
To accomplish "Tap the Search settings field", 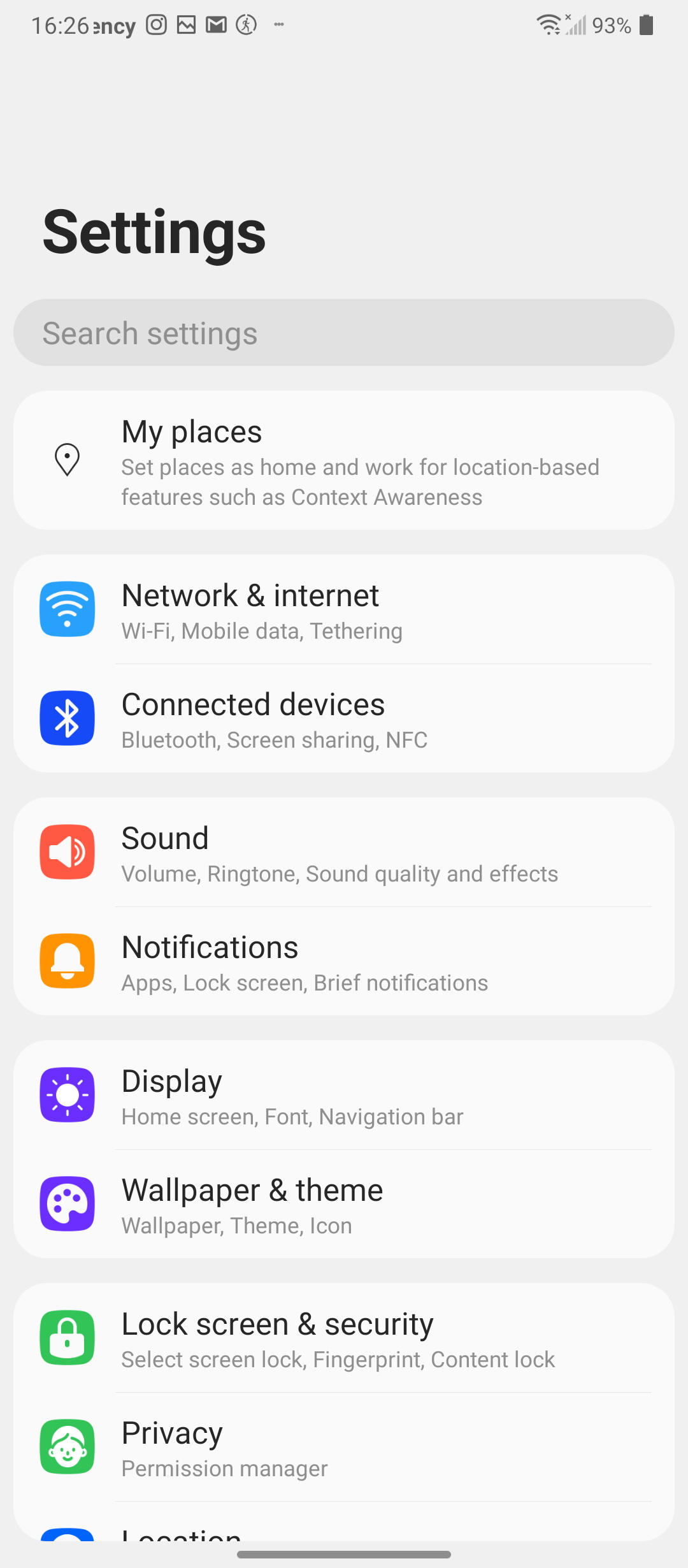I will pos(344,333).
